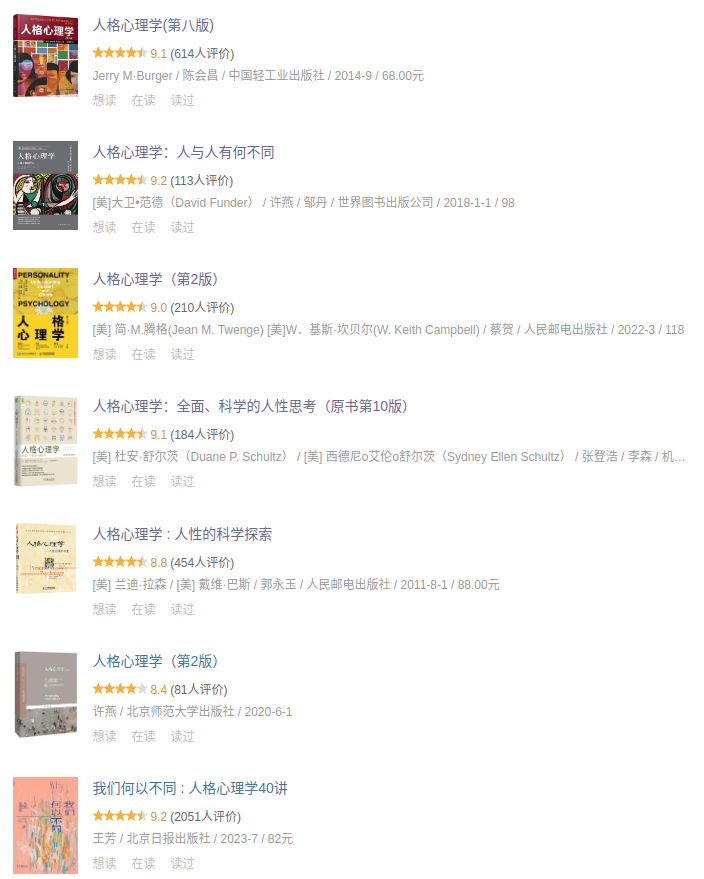This screenshot has height=879, width=704.
Task: Mark the Twenge 第2版 book as 读过
Action: (x=182, y=354)
